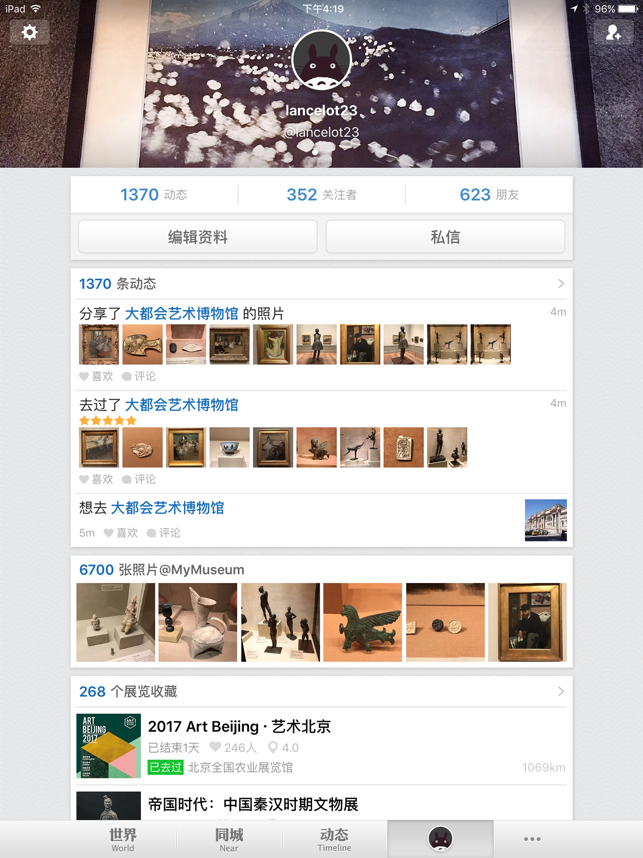Like the 想去 大都会艺术博物馆 post
The height and width of the screenshot is (858, 643).
120,533
